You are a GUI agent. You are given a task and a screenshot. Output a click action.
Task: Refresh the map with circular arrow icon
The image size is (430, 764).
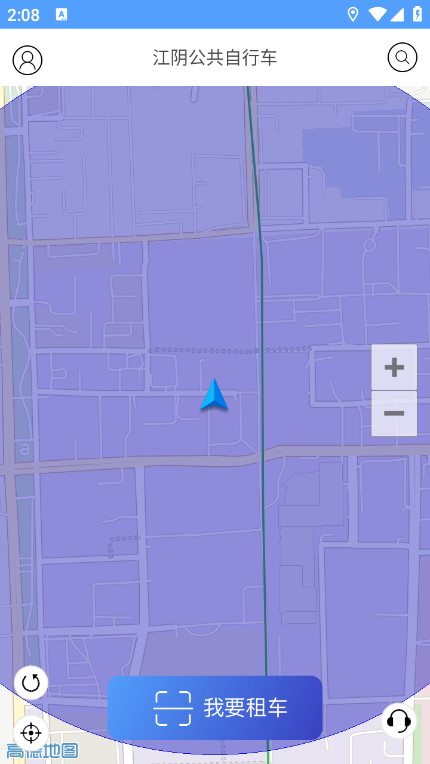click(x=31, y=683)
